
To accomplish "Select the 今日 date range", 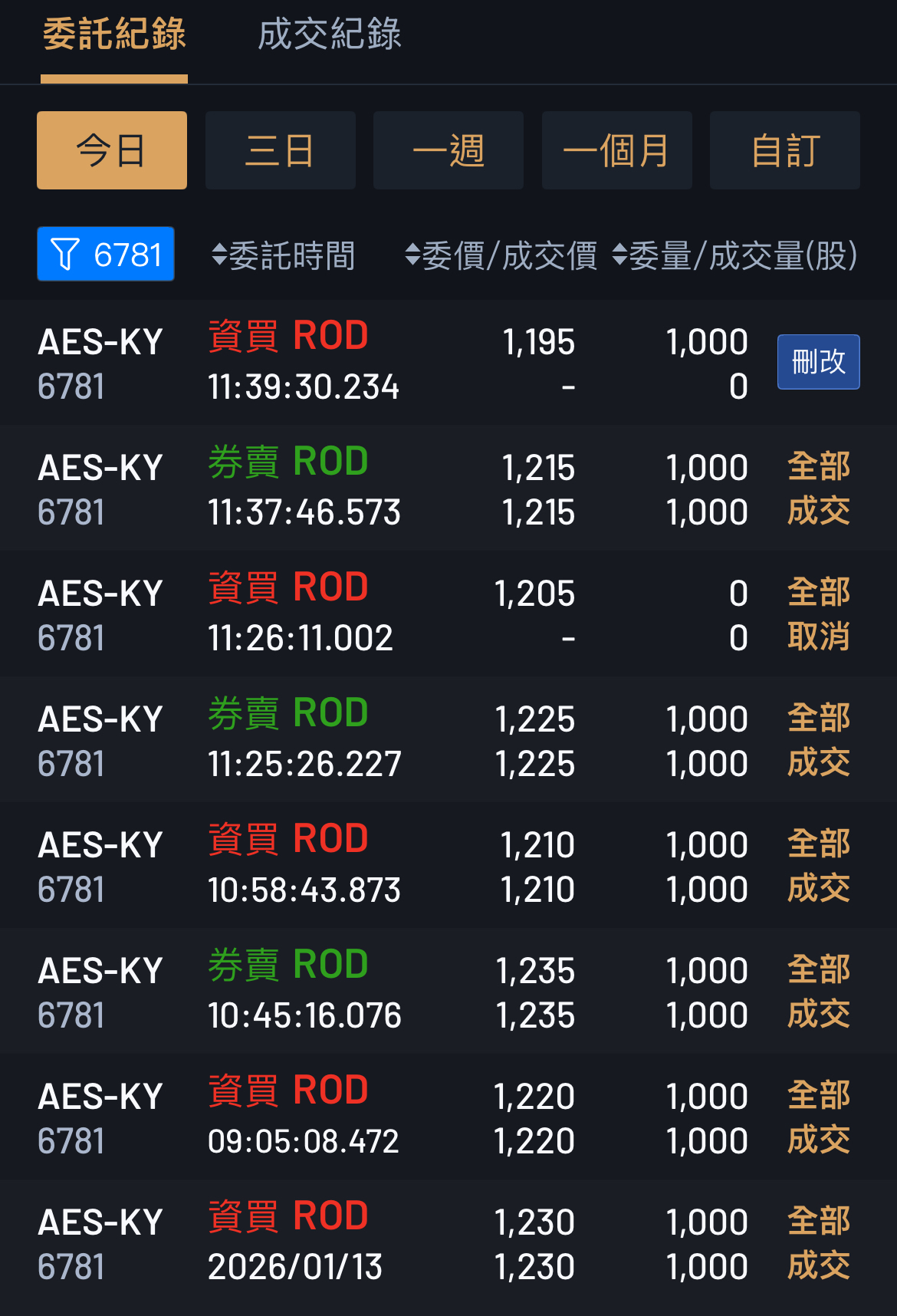I will click(112, 150).
